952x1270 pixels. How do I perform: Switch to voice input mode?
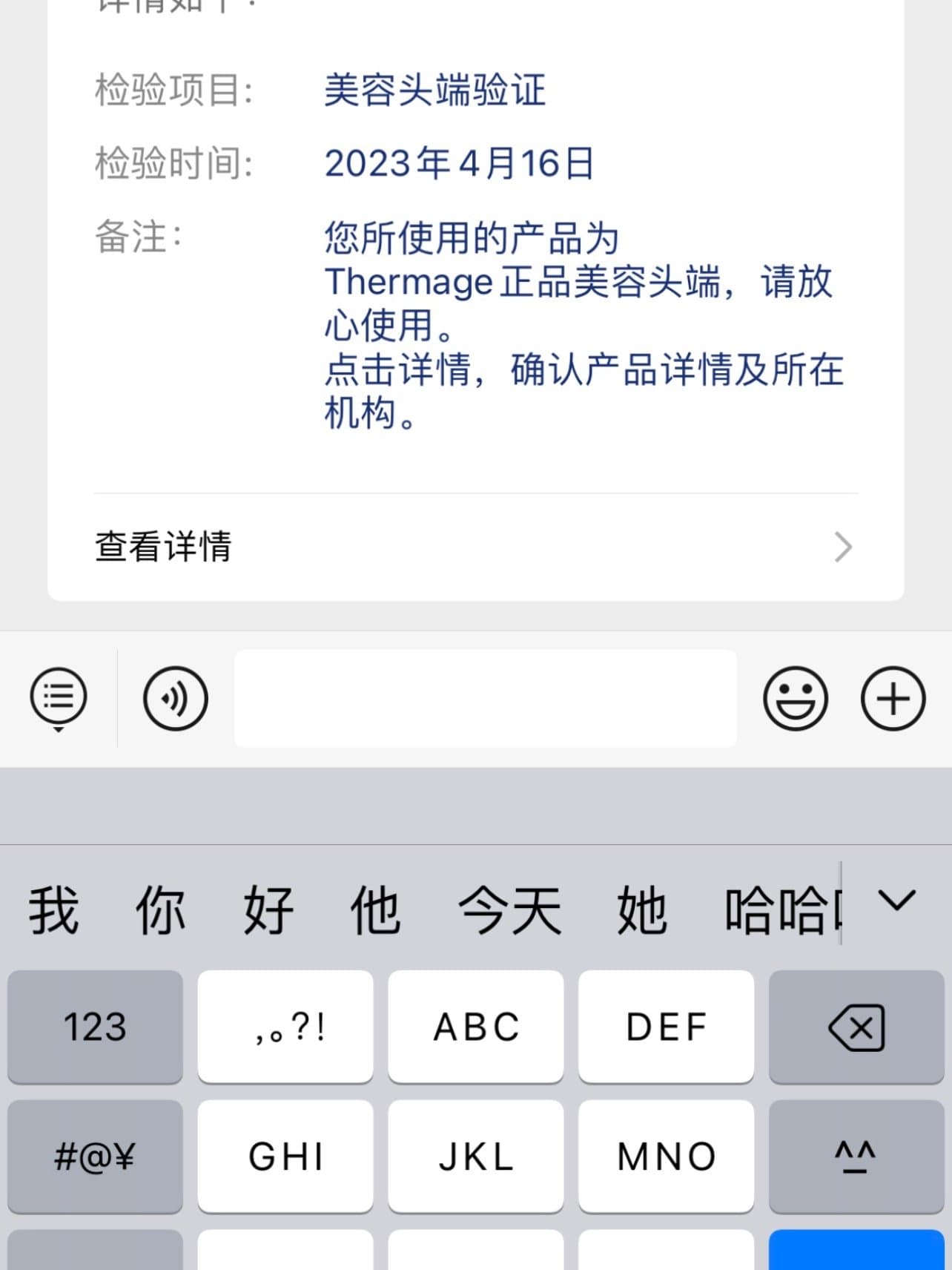tap(175, 698)
